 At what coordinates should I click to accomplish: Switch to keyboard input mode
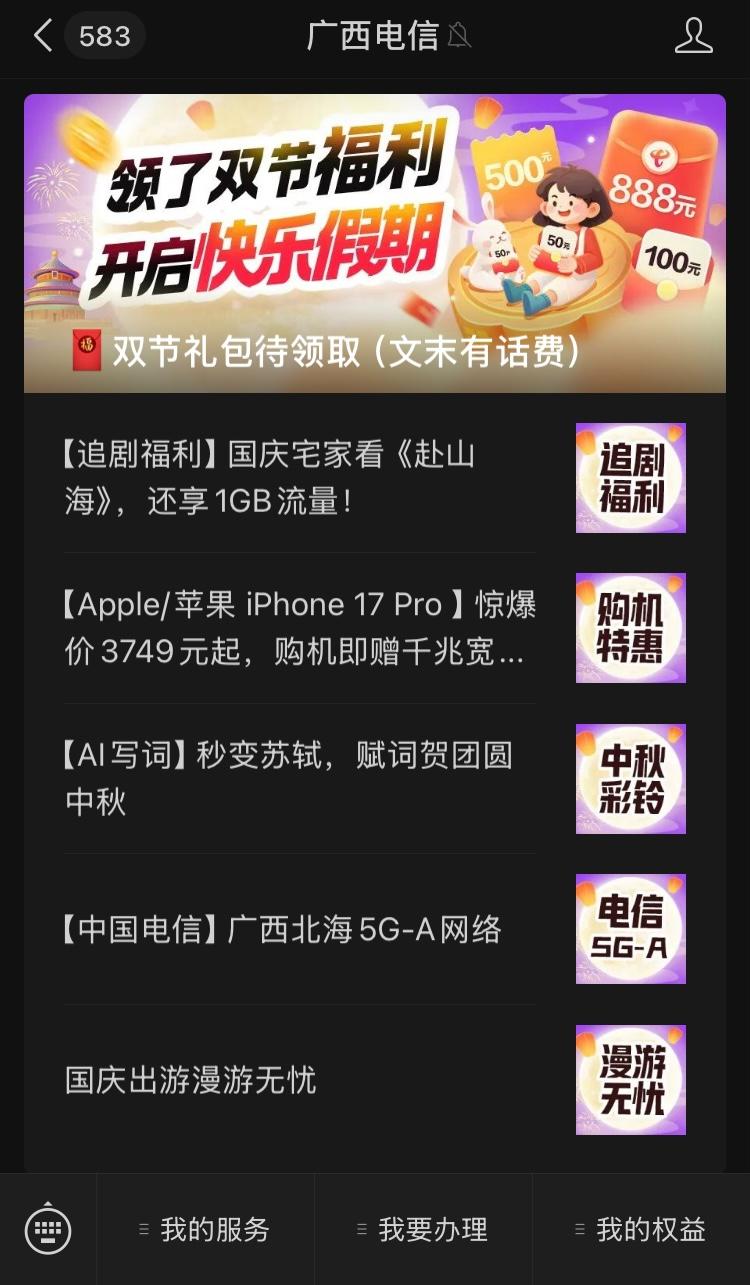(48, 1229)
